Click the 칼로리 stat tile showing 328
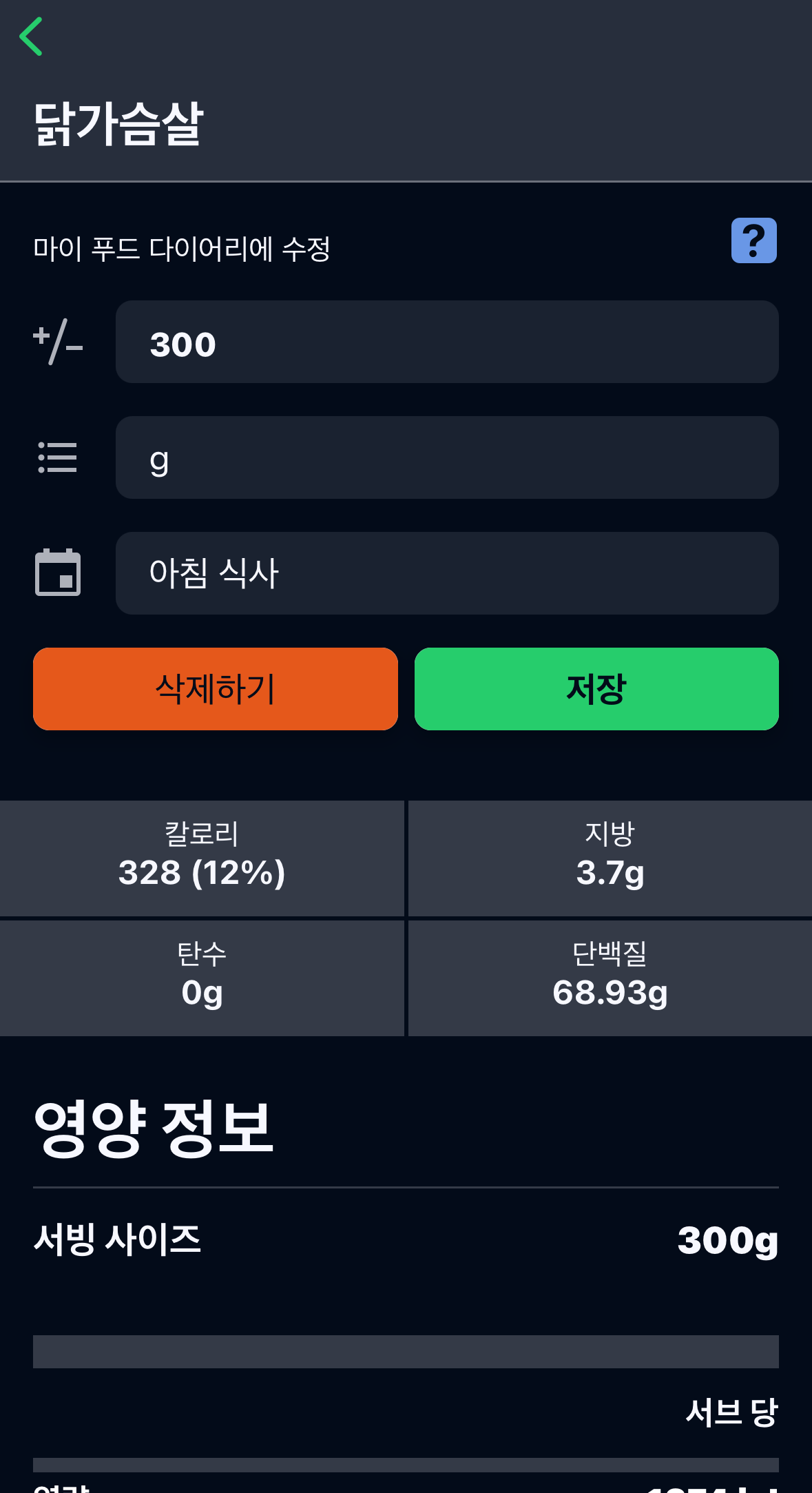Viewport: 812px width, 1493px height. click(202, 858)
